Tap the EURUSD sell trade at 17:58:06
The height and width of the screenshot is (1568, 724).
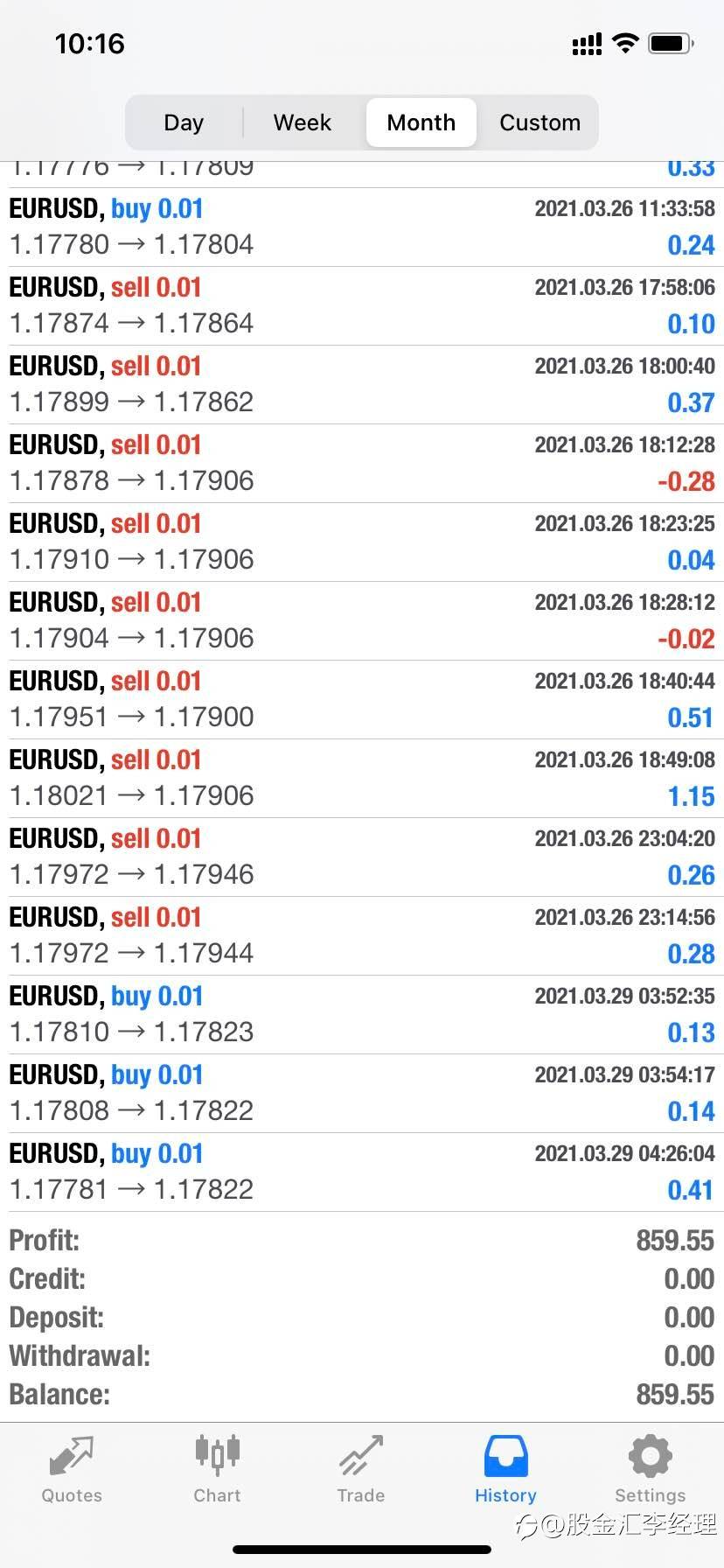point(362,306)
